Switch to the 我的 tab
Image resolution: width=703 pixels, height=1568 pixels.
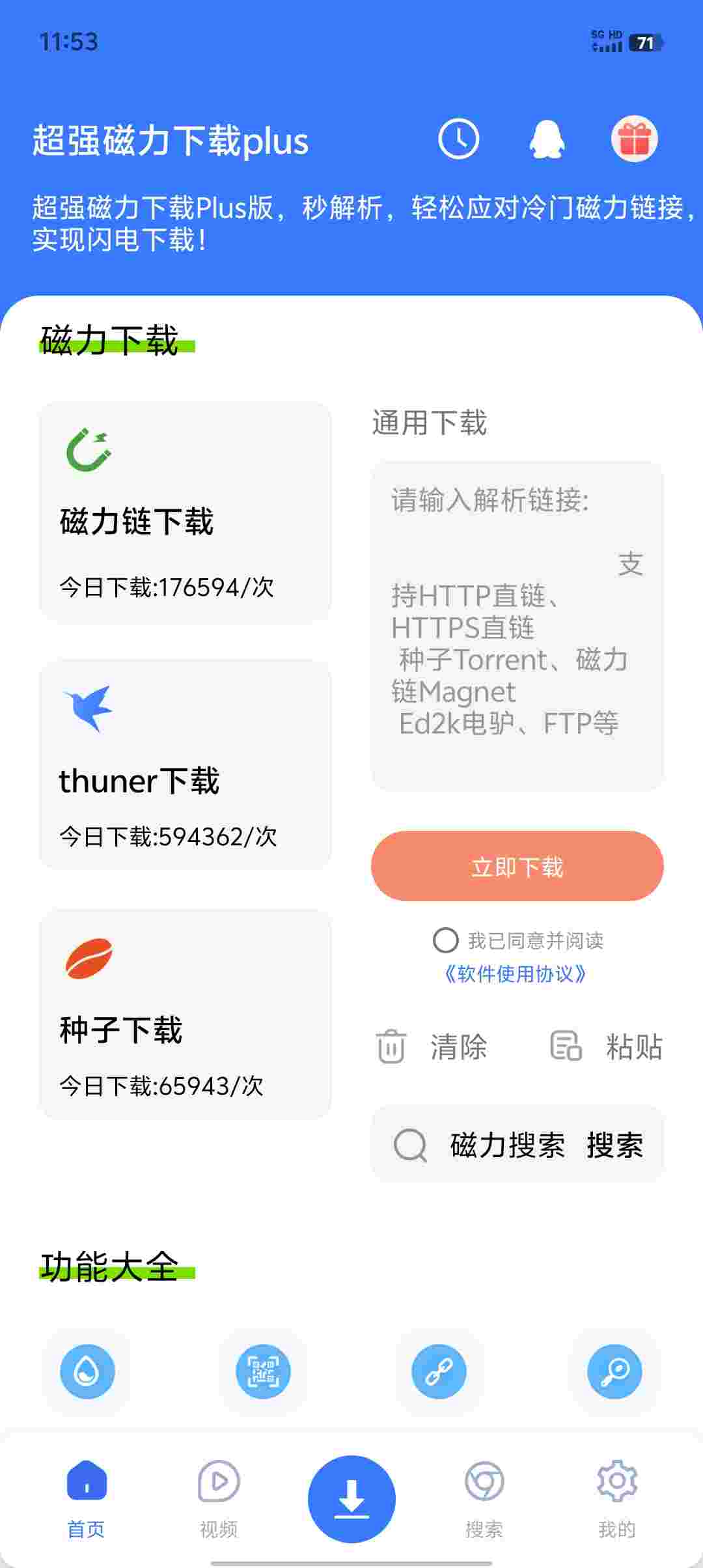[616, 1498]
